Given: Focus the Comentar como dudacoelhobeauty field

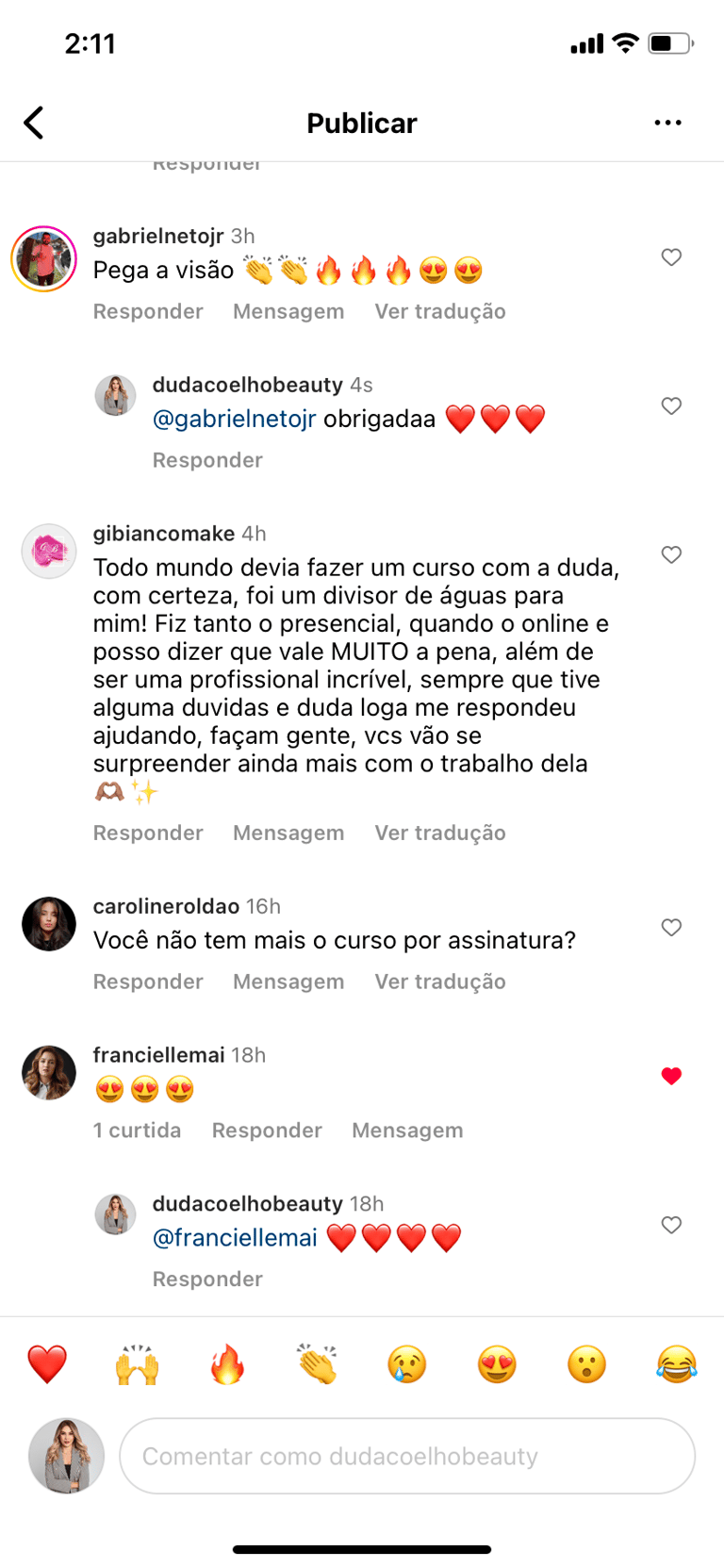Looking at the screenshot, I should pyautogui.click(x=407, y=1456).
